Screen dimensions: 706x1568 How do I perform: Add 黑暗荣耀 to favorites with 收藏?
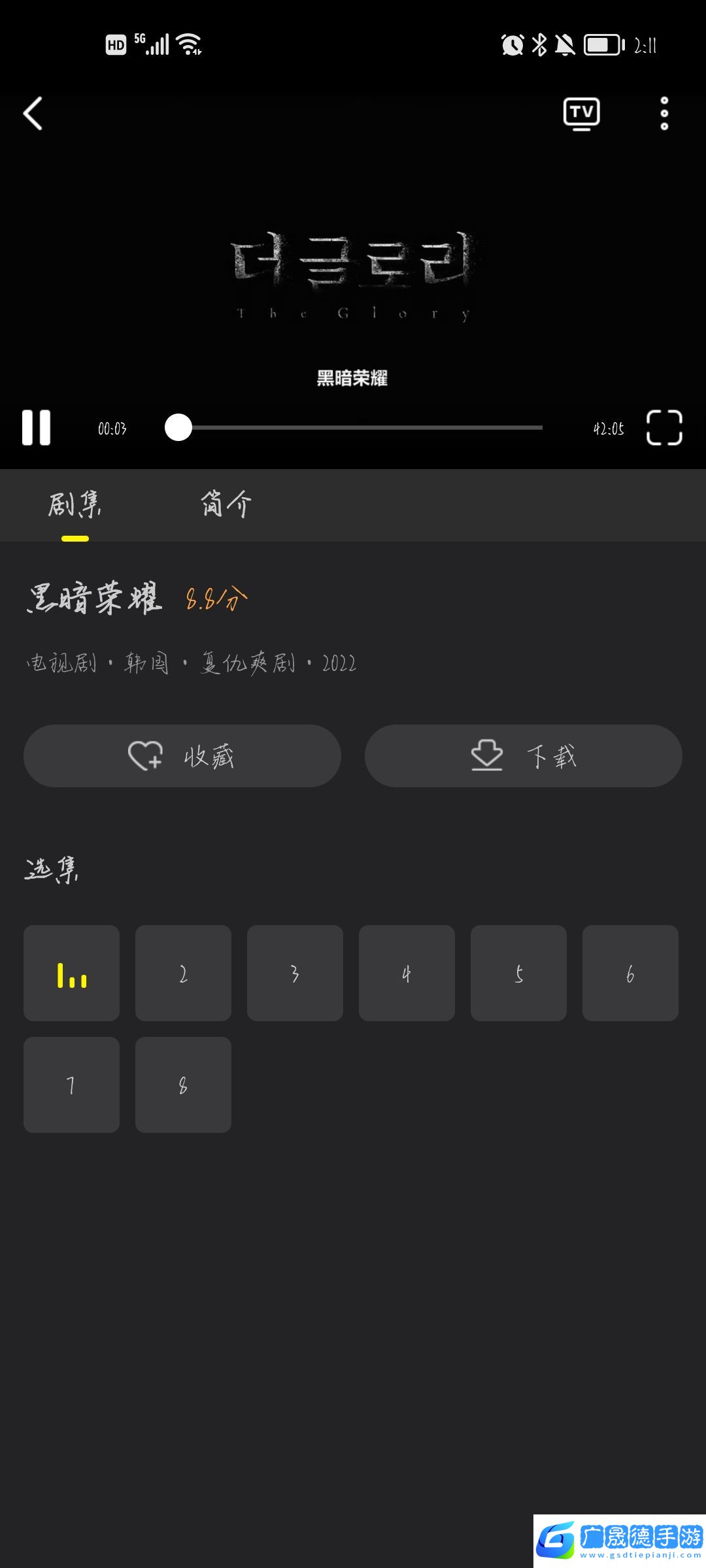point(182,756)
